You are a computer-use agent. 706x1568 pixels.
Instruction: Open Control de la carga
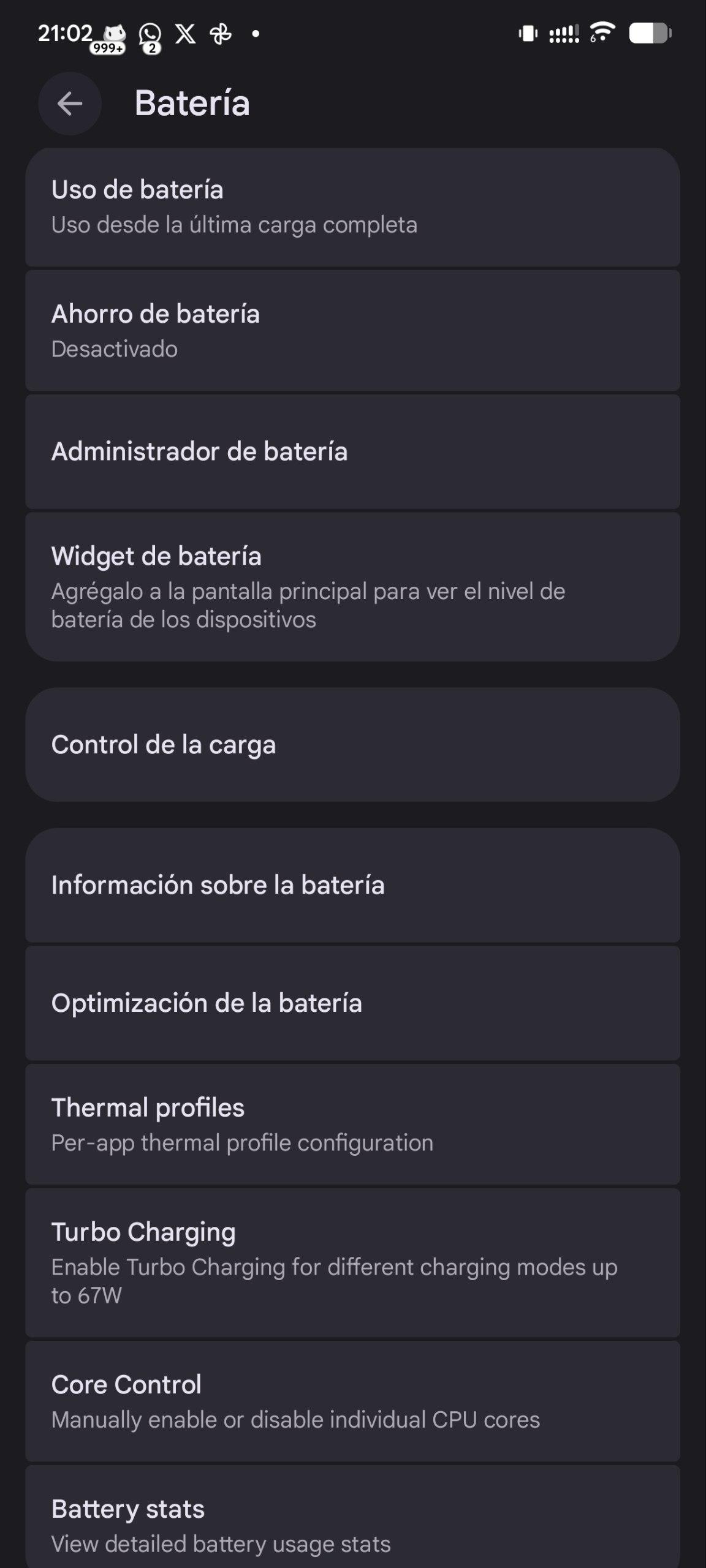click(352, 745)
